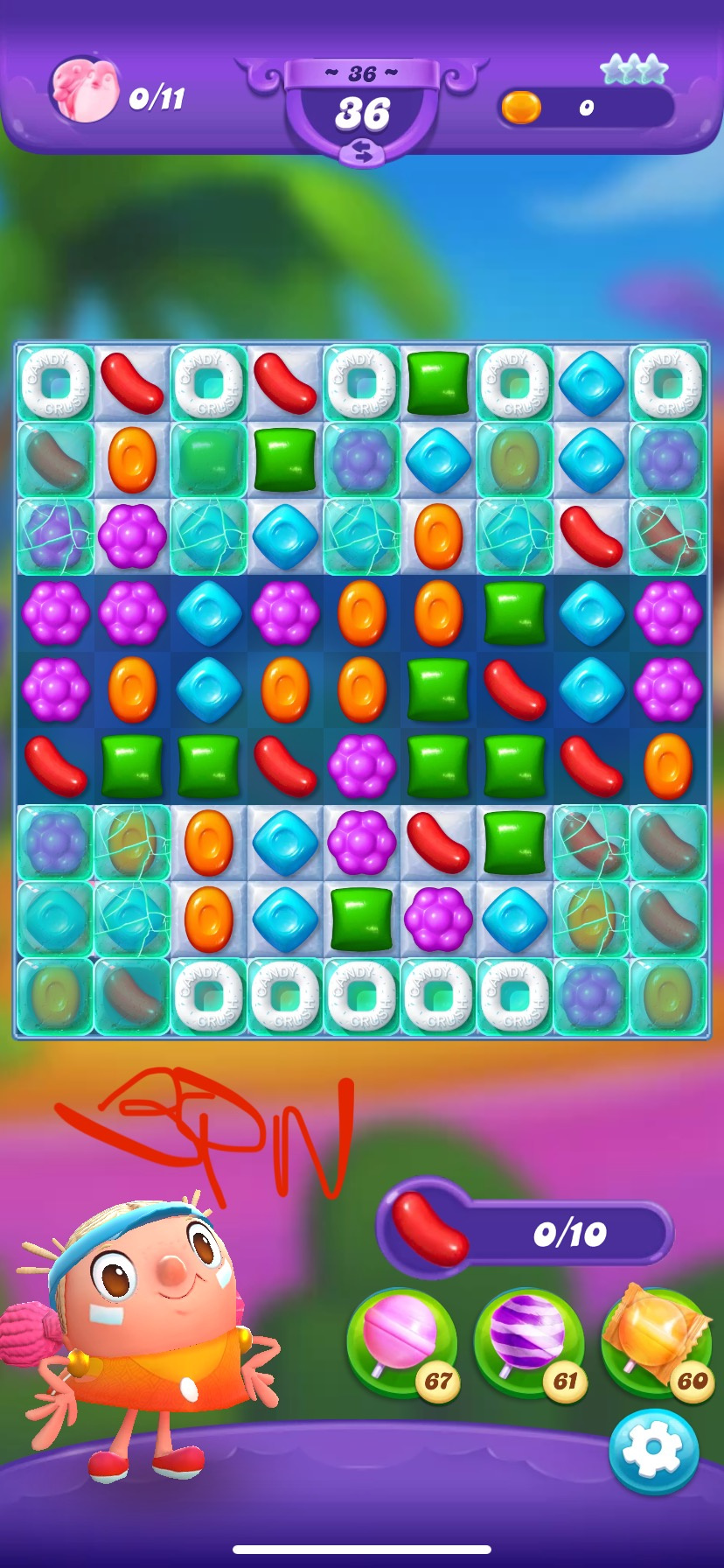The width and height of the screenshot is (724, 1568).
Task: Tap the swap arrows under the moves counter
Action: click(362, 151)
